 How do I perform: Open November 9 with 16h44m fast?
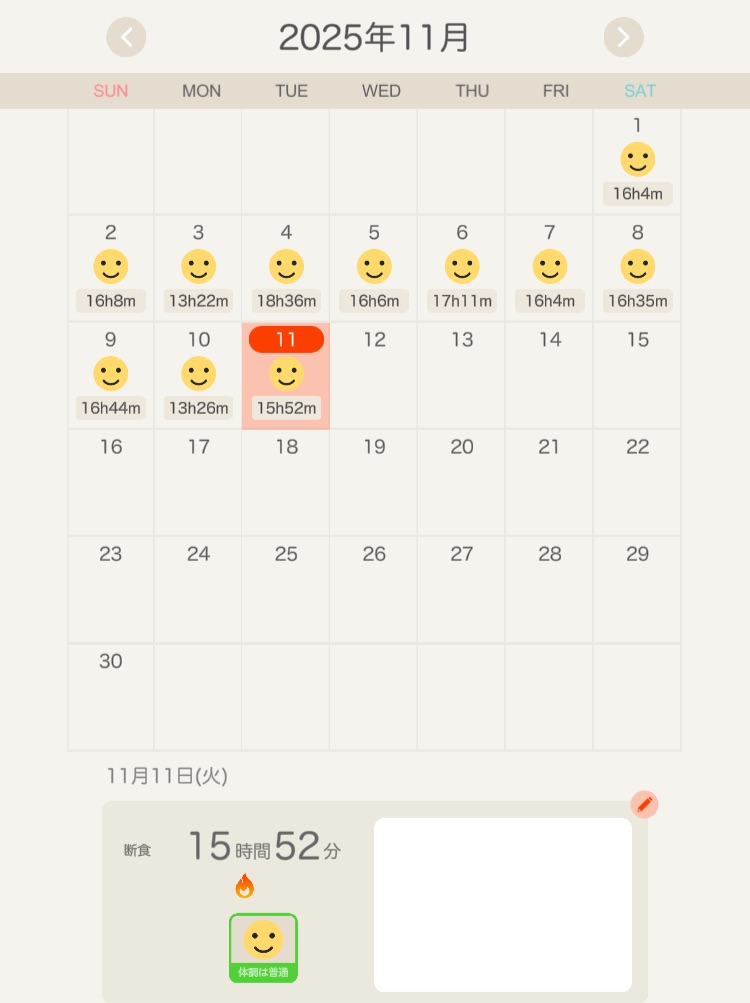[110, 375]
